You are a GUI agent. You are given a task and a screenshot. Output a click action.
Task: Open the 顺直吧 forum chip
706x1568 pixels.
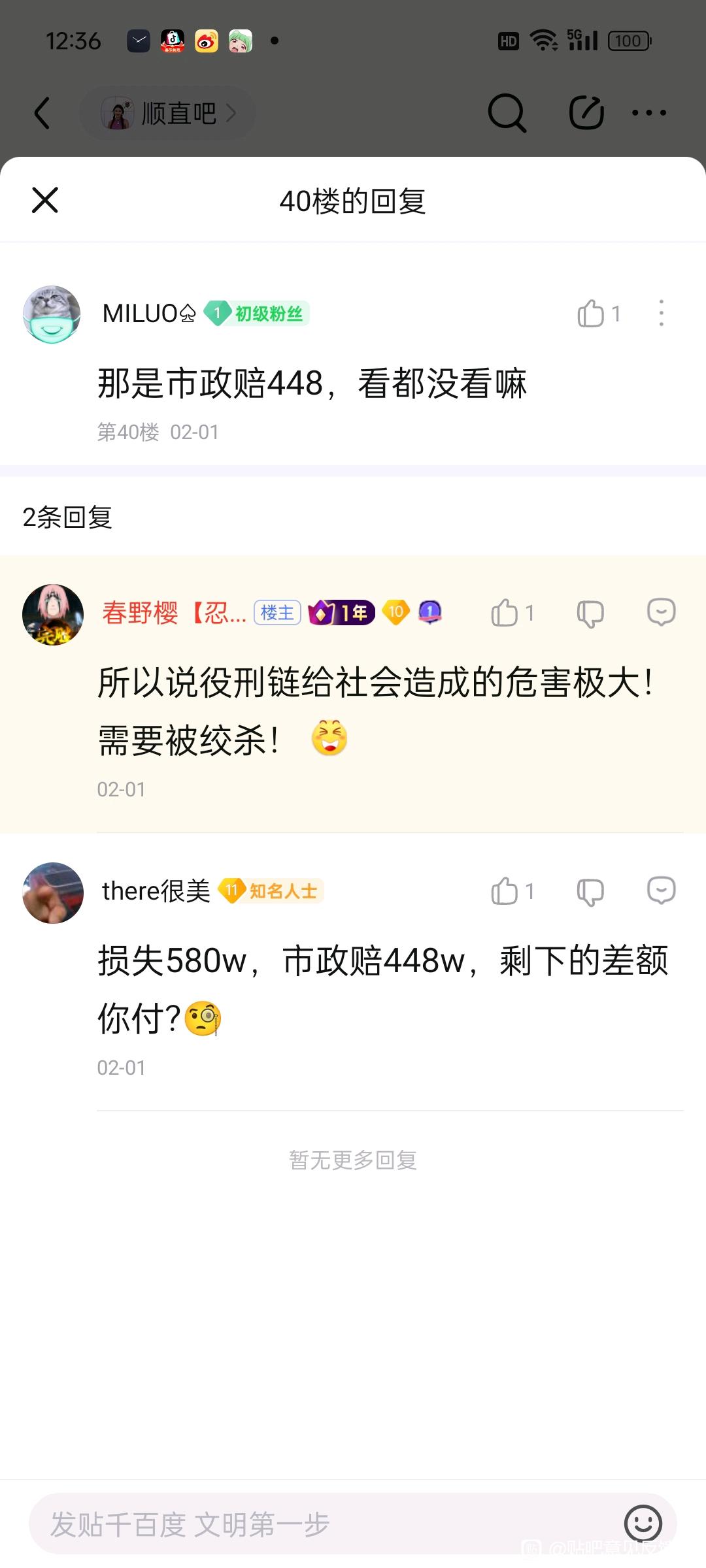[168, 113]
